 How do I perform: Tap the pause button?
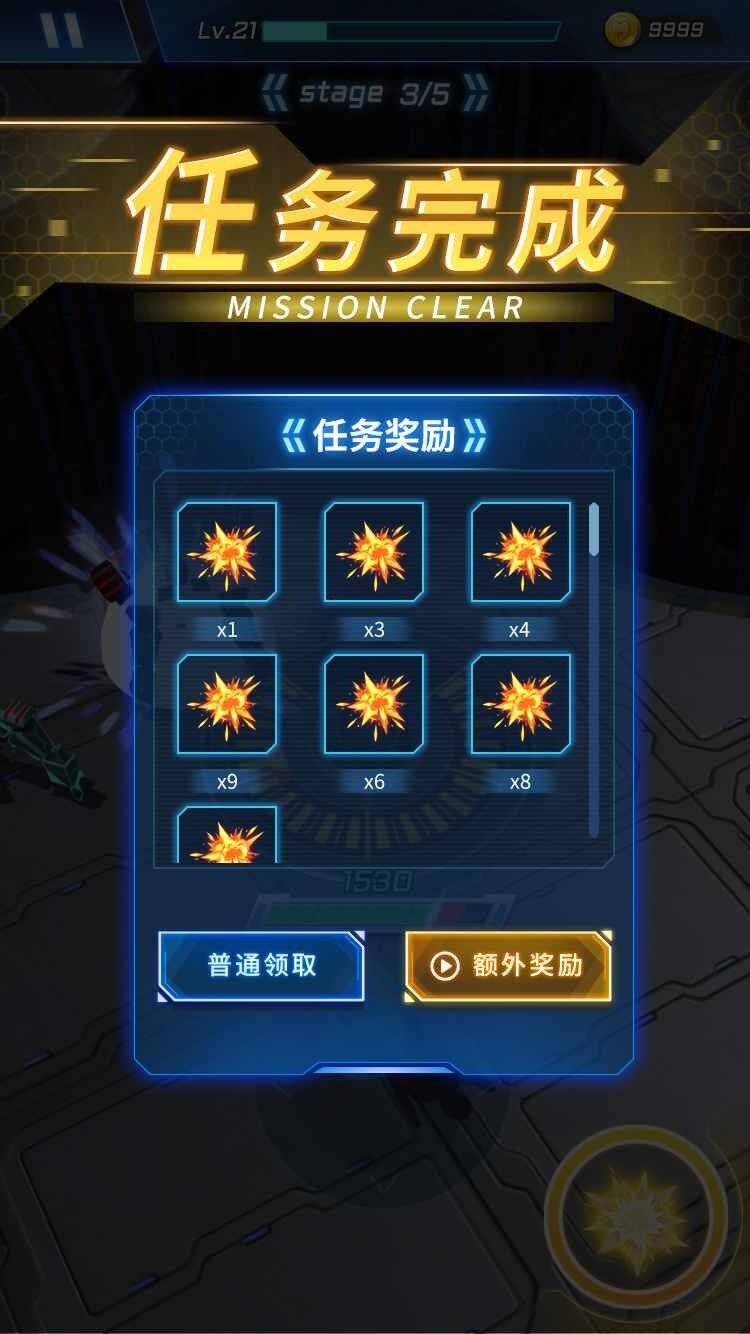click(x=62, y=29)
